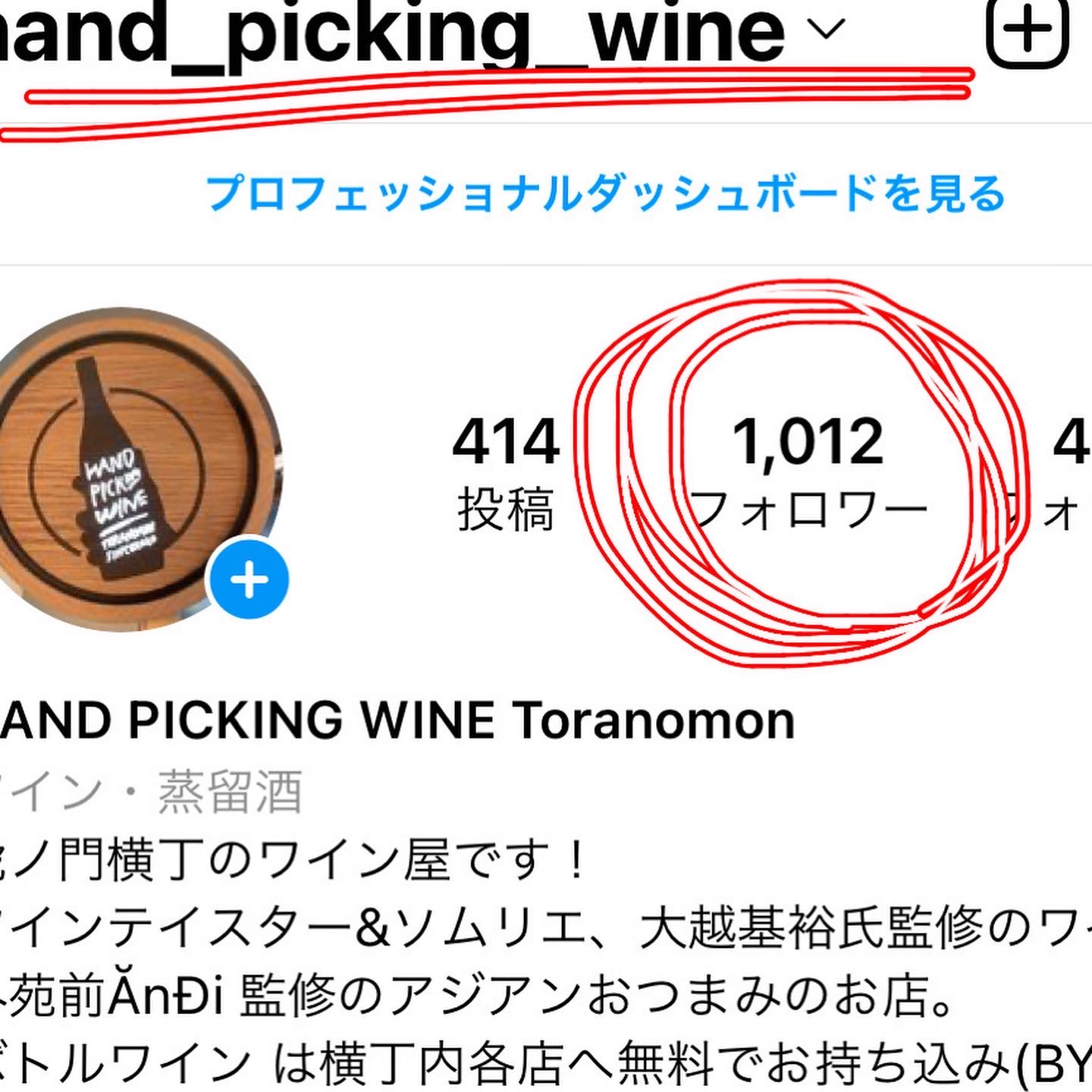Create a new post with plus icon

[x=1028, y=32]
